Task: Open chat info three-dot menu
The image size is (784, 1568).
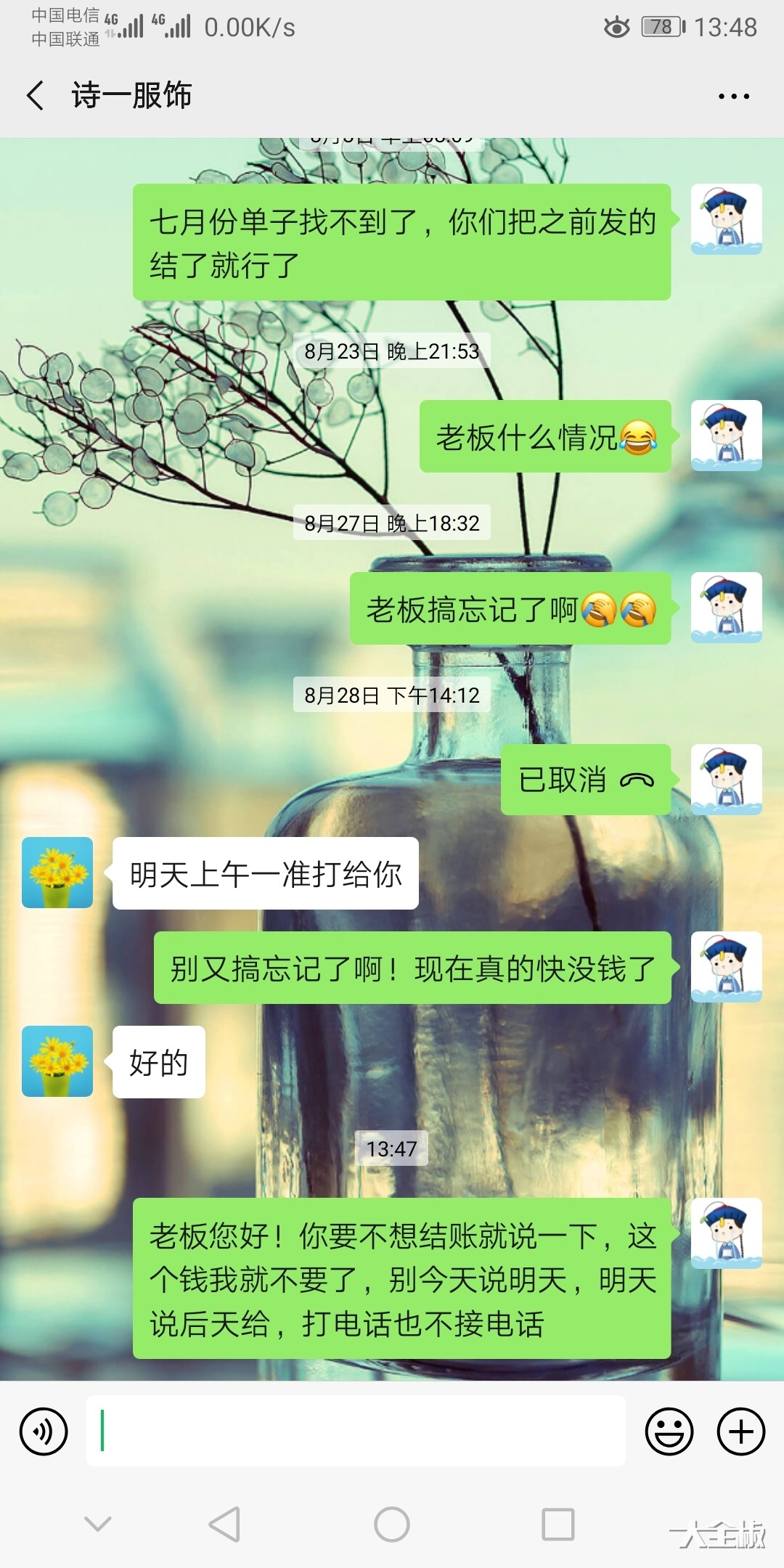Action: coord(733,96)
